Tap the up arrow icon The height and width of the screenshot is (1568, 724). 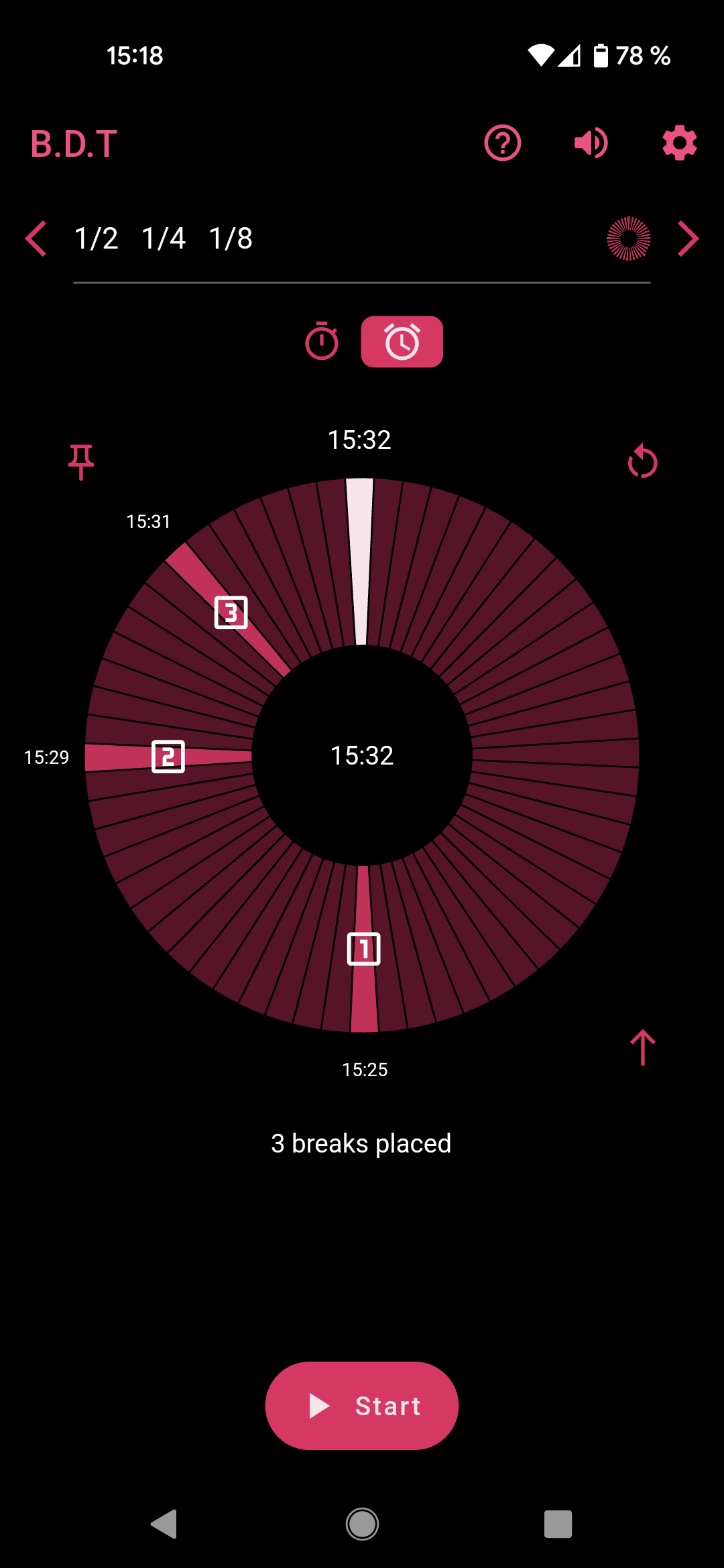[642, 1047]
